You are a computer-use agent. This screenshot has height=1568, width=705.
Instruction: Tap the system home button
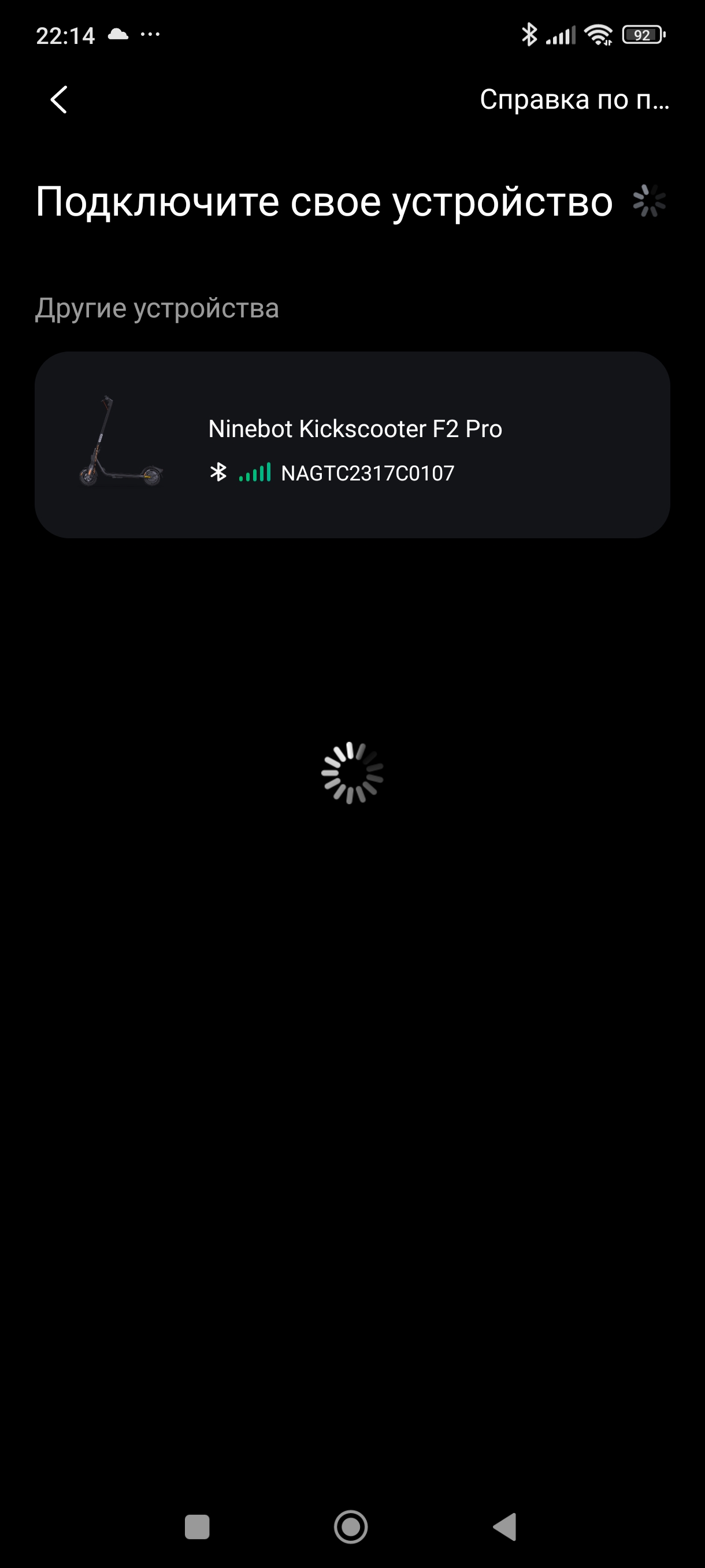click(351, 1526)
